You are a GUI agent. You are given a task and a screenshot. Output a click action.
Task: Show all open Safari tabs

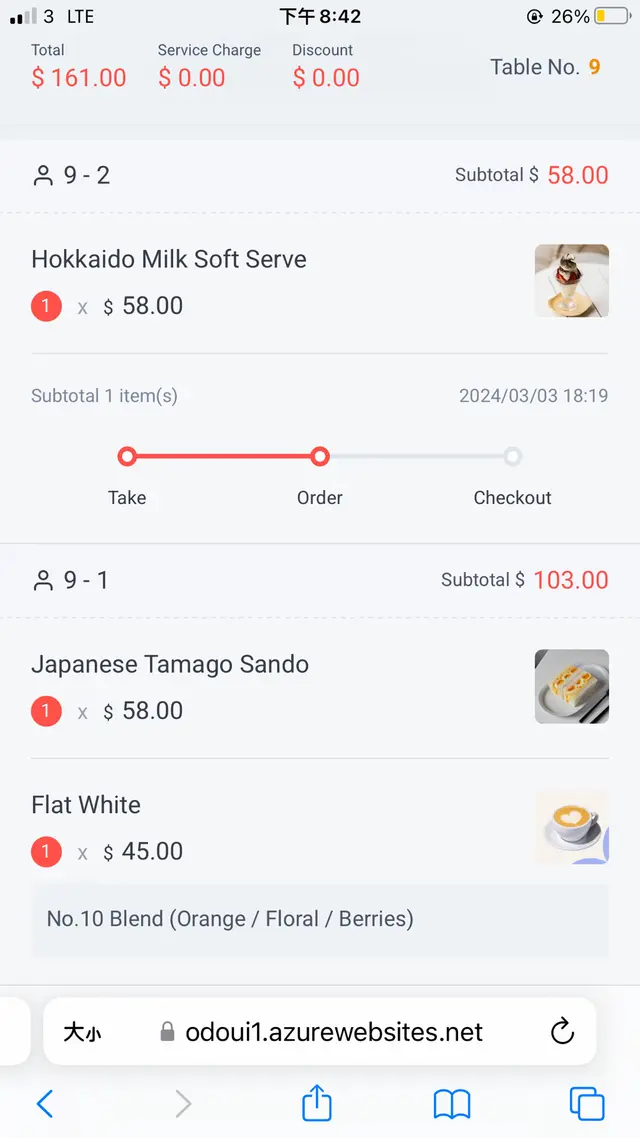pos(587,1103)
